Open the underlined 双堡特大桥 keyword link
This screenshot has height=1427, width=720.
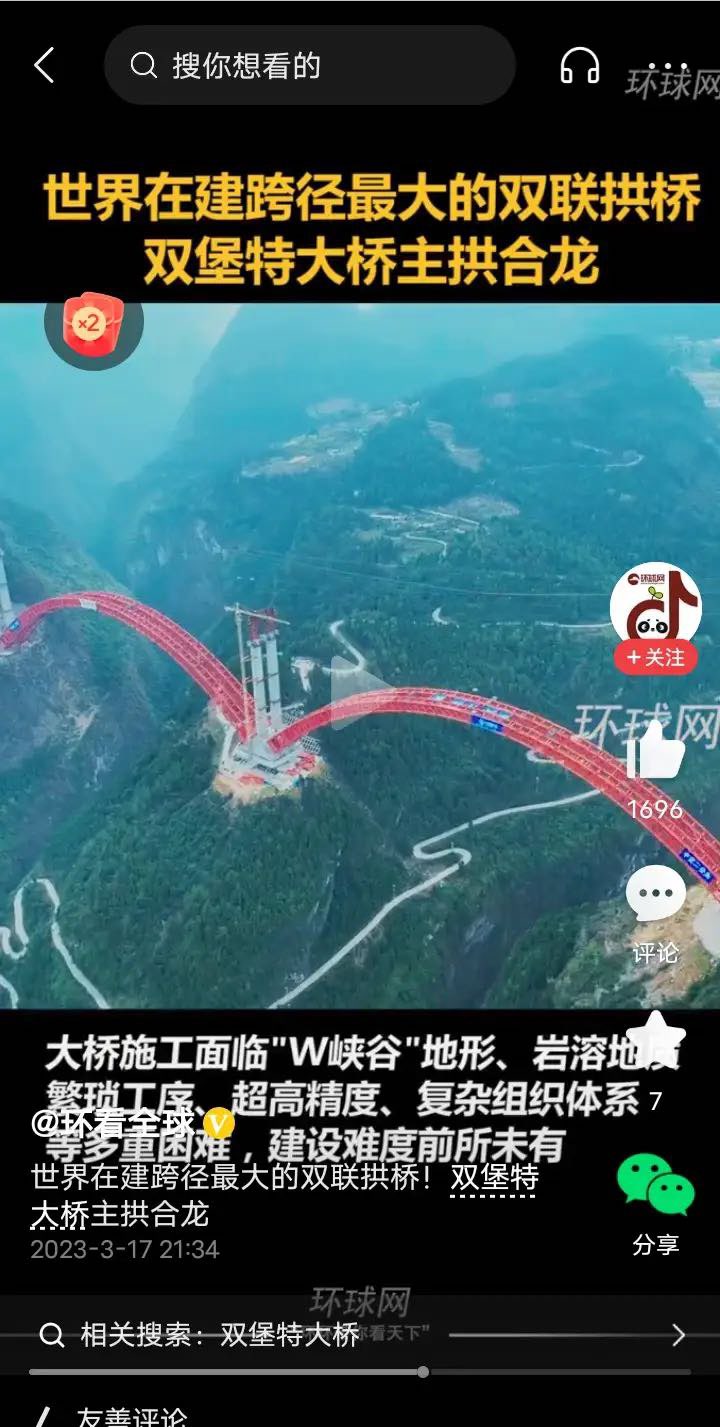click(494, 1178)
